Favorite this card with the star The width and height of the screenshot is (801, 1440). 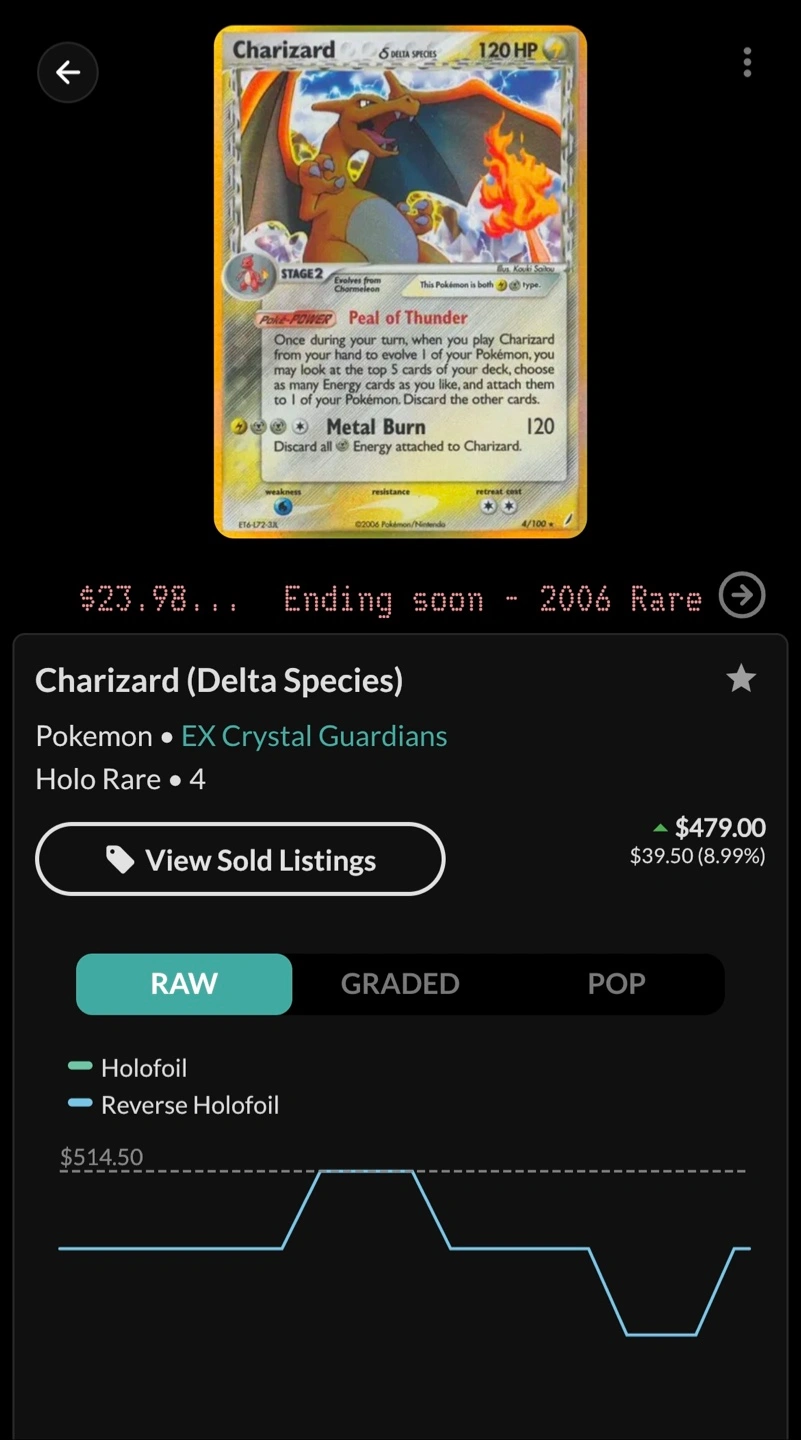click(x=741, y=678)
